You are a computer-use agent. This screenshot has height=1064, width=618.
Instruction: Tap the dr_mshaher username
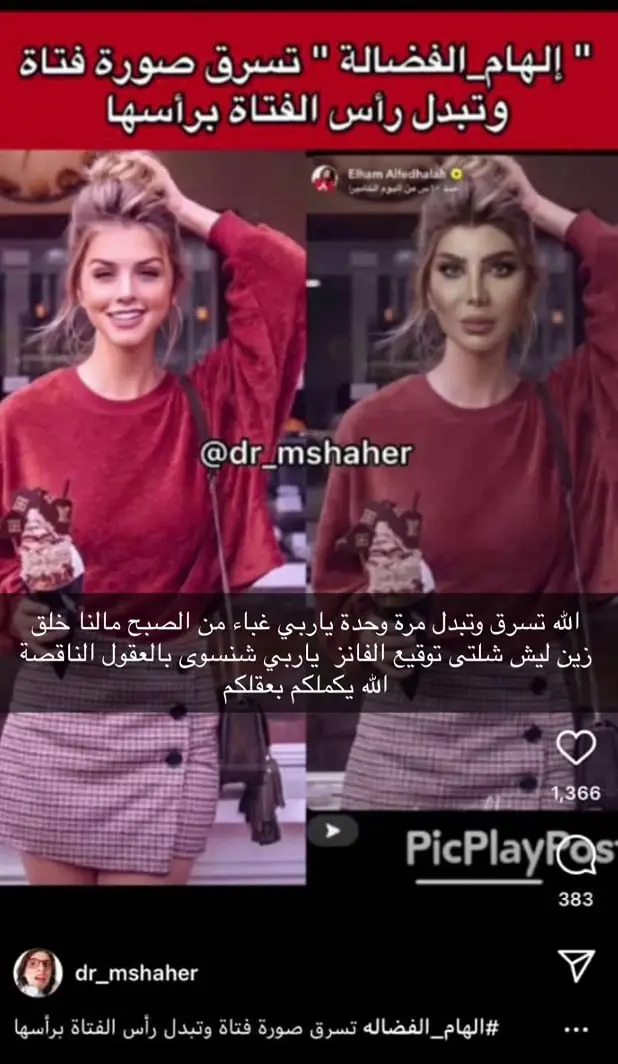pyautogui.click(x=136, y=973)
